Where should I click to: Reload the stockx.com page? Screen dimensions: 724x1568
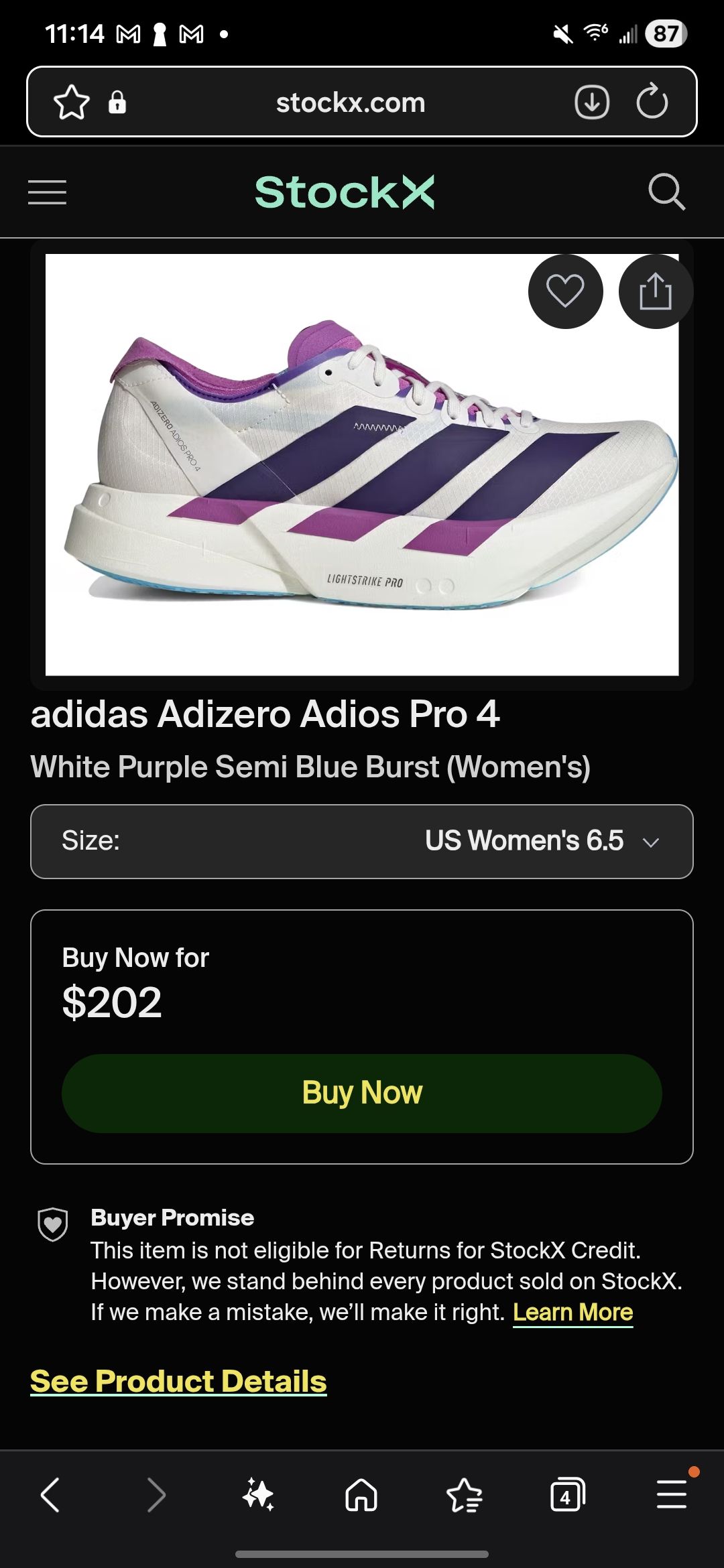[652, 103]
